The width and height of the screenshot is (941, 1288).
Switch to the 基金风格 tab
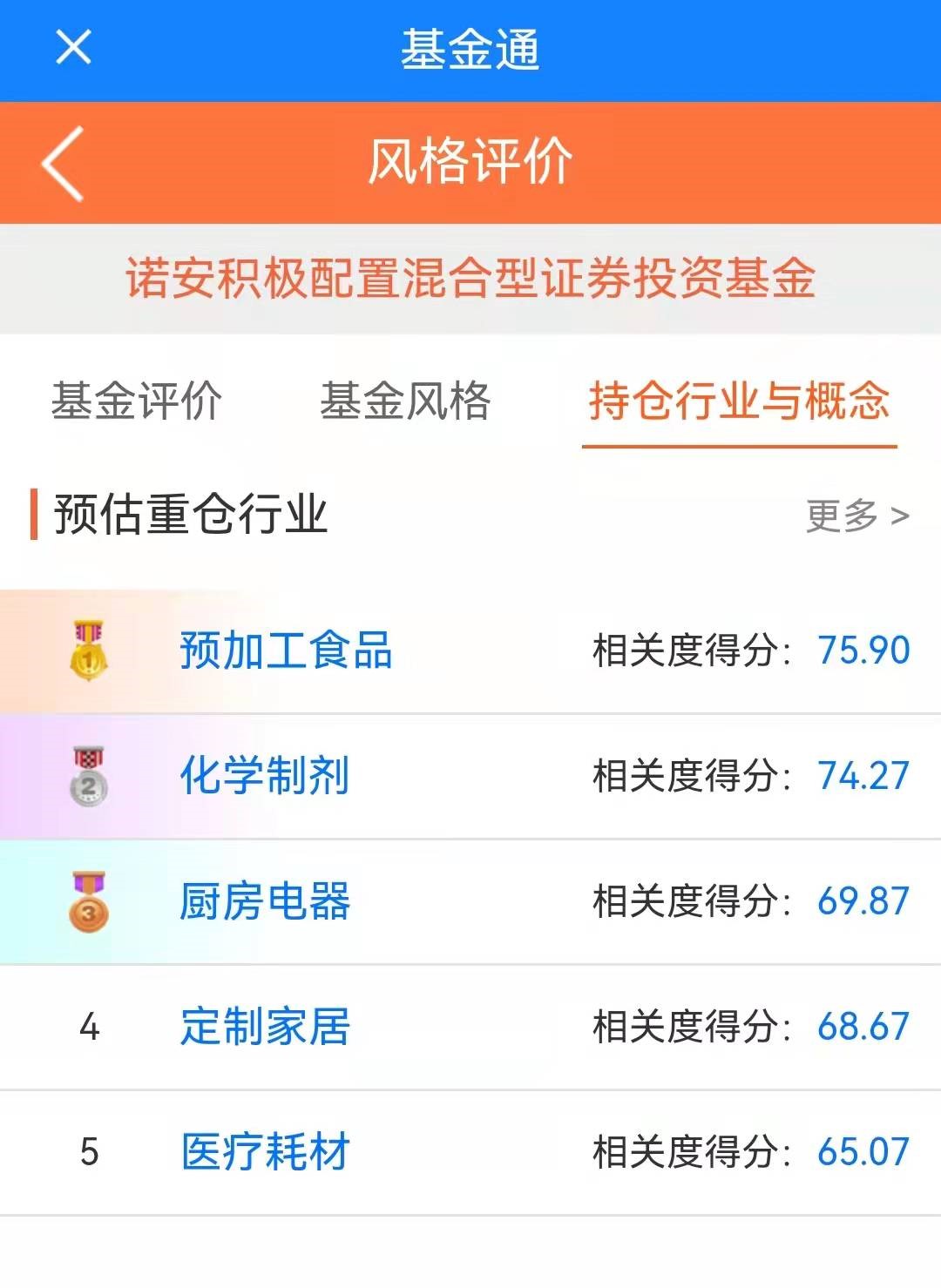[405, 401]
